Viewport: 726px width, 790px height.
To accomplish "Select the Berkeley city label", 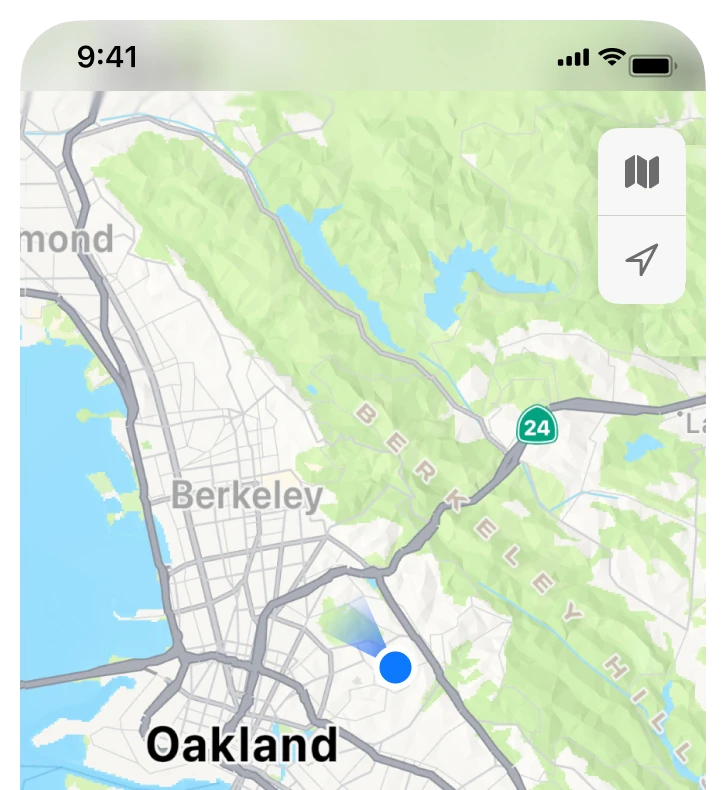I will [247, 496].
